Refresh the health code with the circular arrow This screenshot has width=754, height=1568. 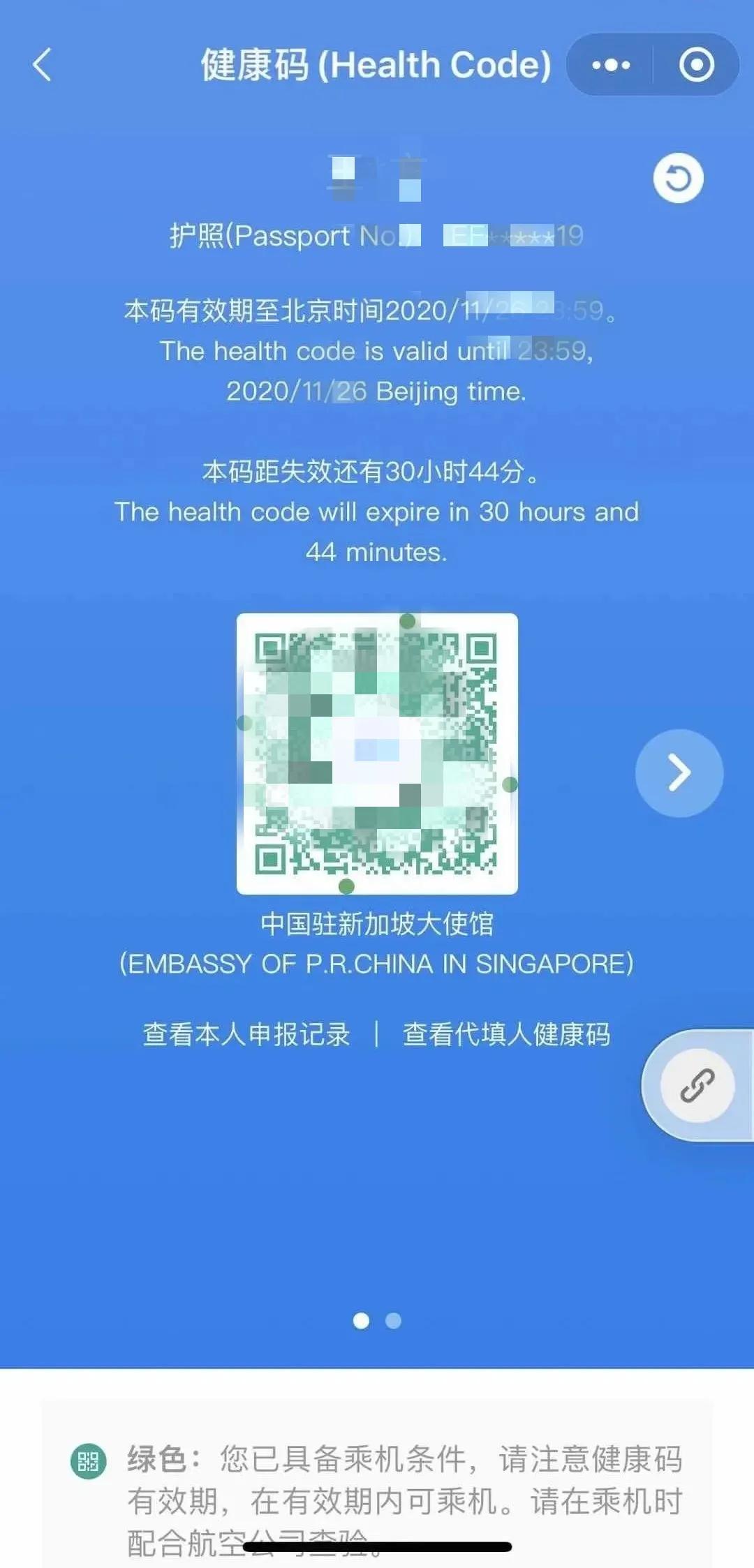coord(679,178)
